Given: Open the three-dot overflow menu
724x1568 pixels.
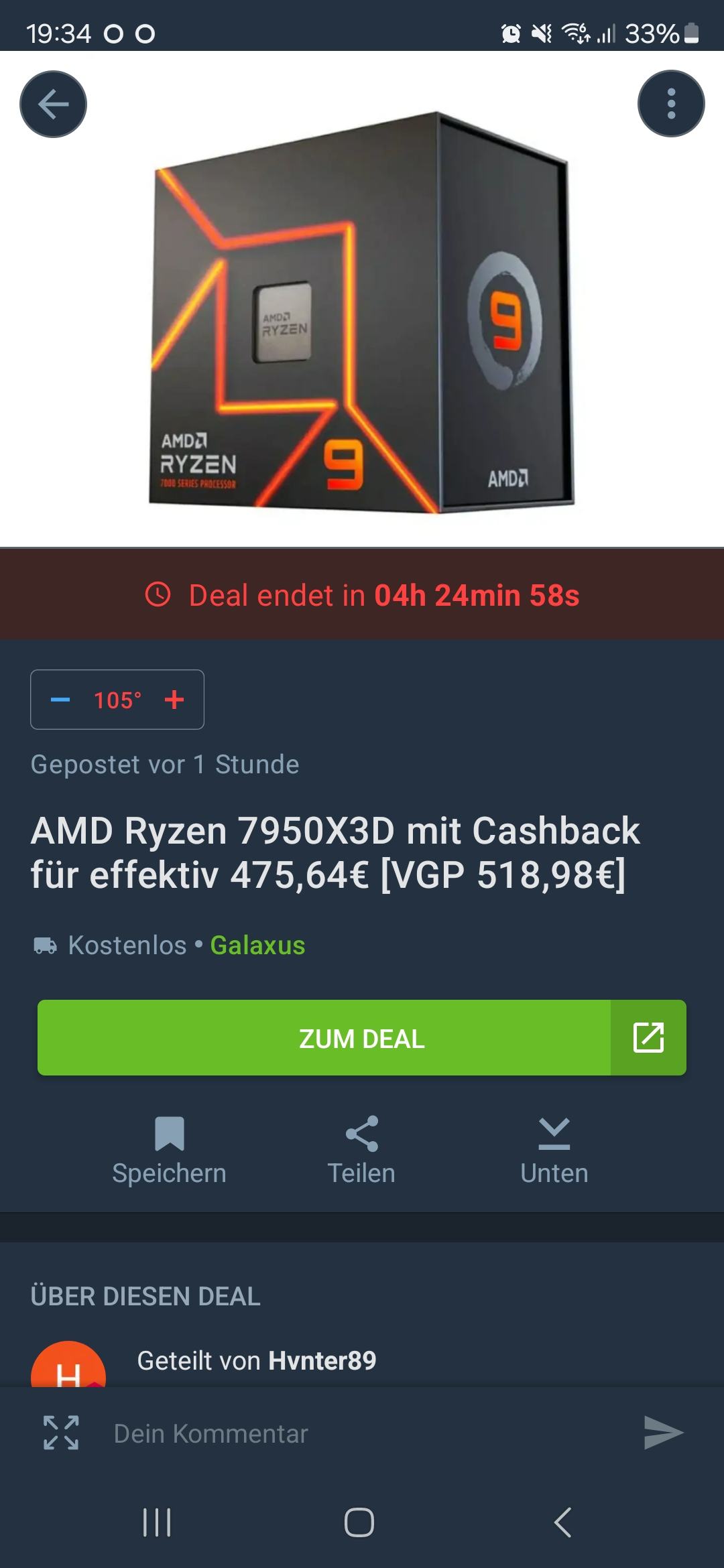Looking at the screenshot, I should click(670, 105).
